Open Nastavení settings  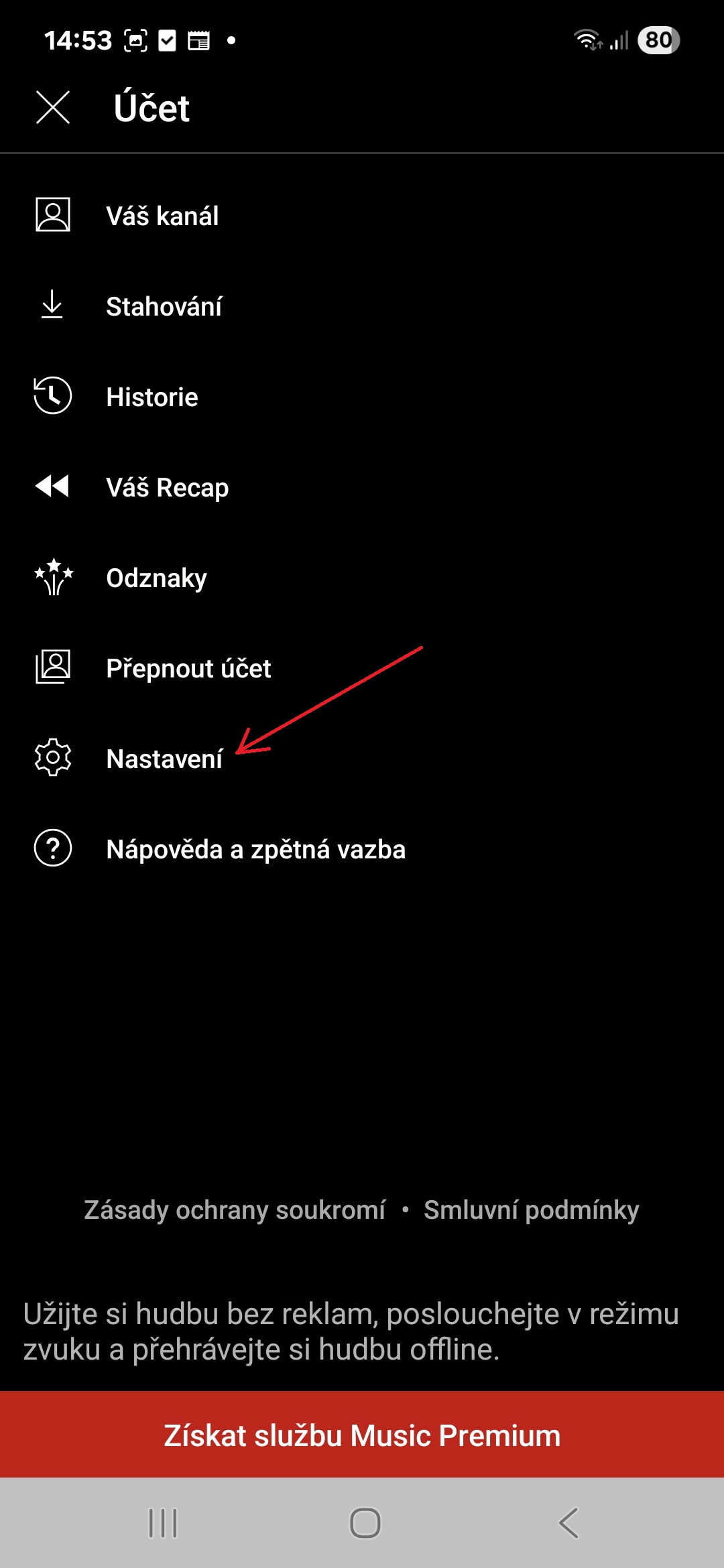362,759
